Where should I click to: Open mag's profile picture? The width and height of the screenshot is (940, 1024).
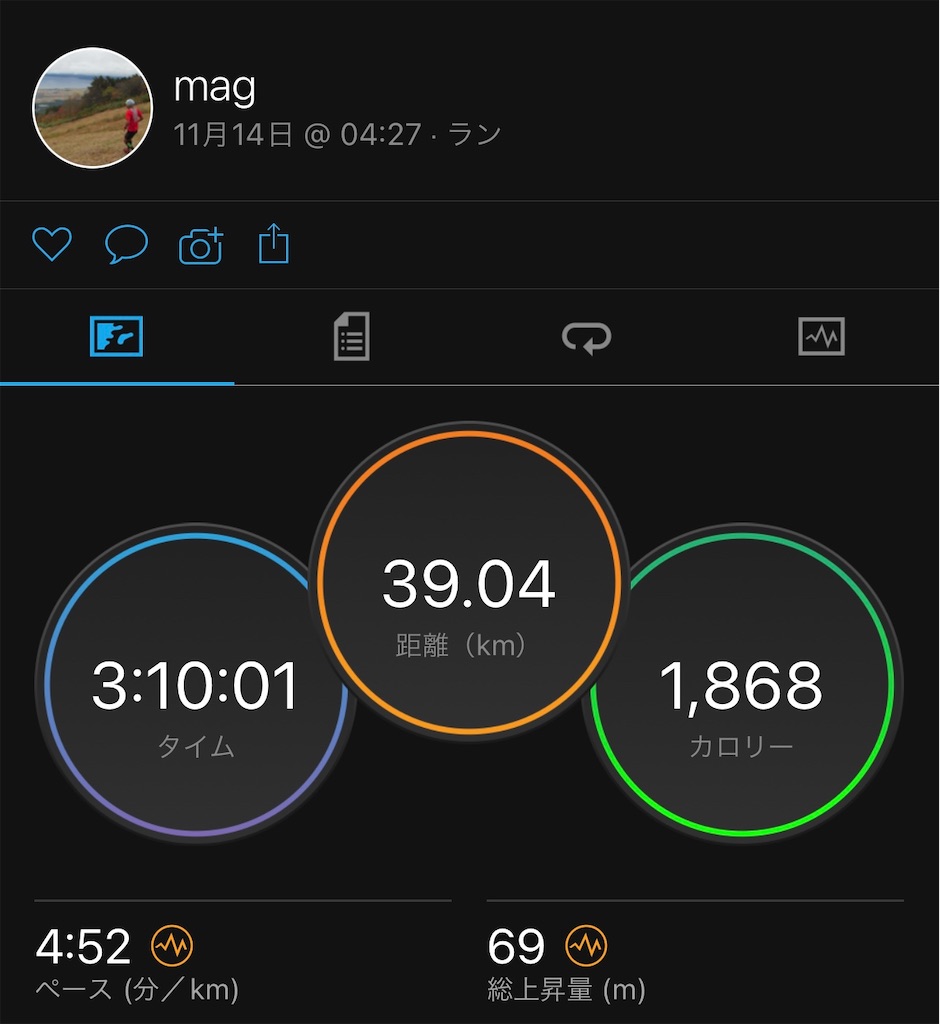[93, 108]
